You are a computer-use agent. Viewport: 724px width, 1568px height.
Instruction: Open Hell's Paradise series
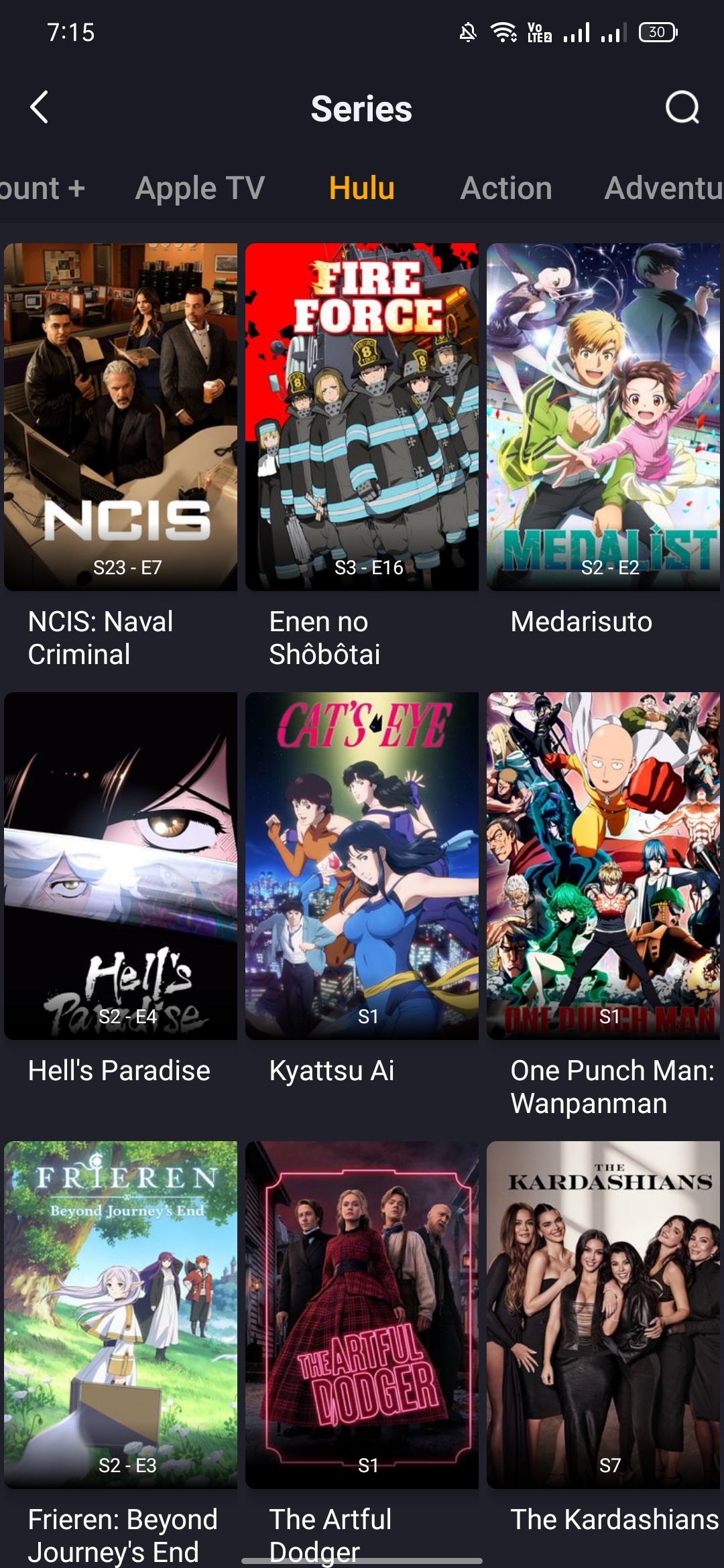tap(121, 866)
